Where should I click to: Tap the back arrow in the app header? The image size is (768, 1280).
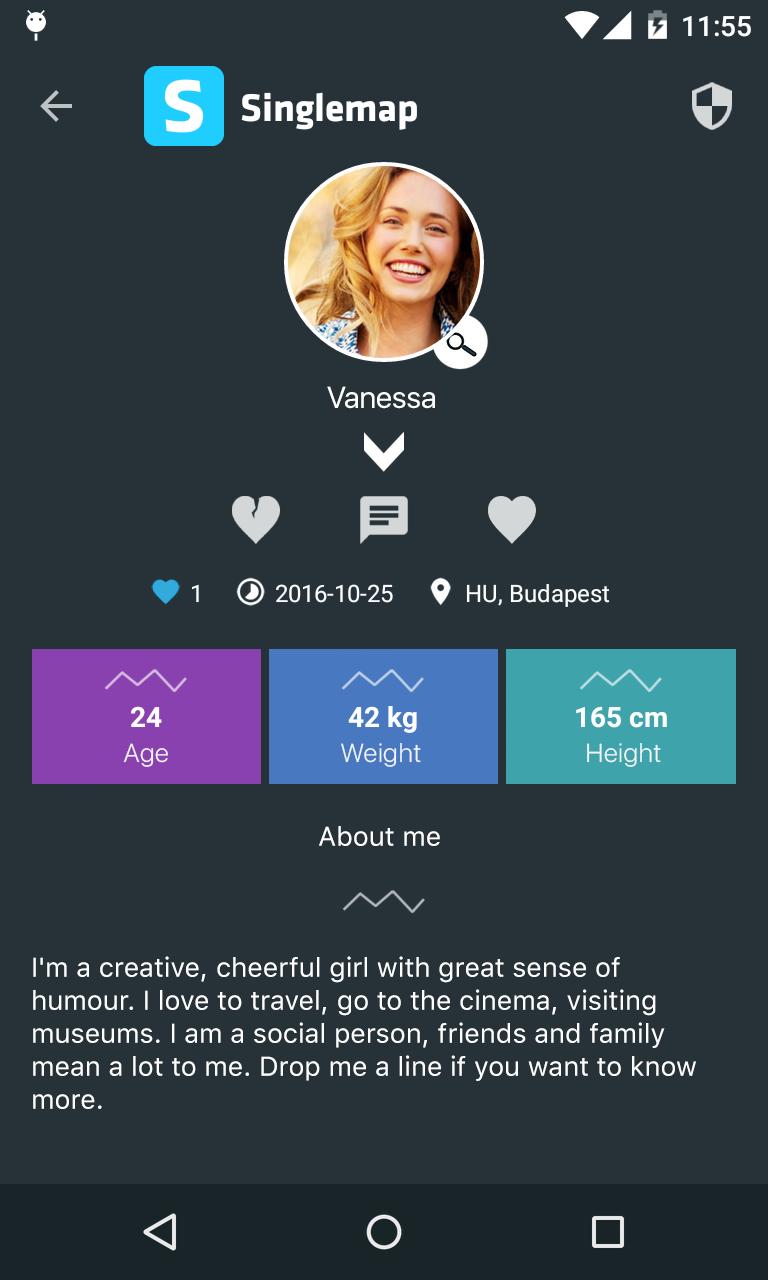pyautogui.click(x=56, y=106)
